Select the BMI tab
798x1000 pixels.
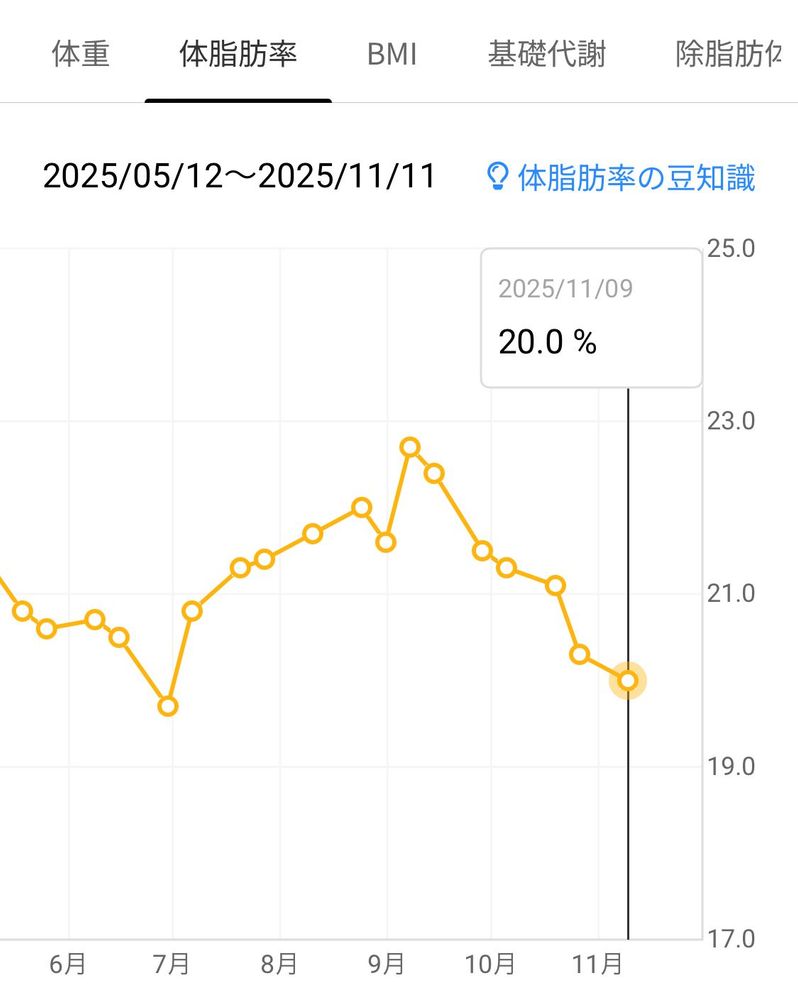pos(392,54)
